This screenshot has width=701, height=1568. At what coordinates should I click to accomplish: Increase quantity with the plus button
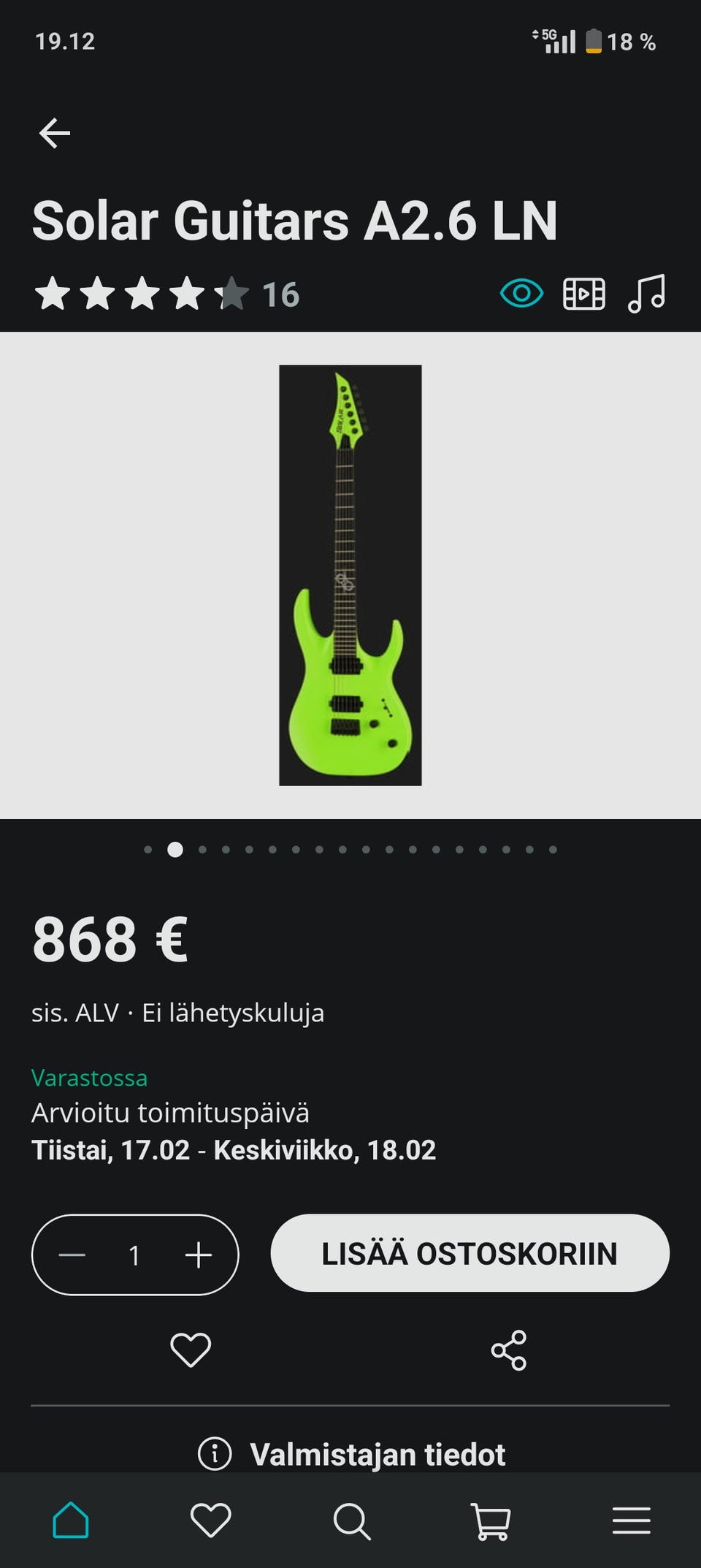pos(198,1255)
